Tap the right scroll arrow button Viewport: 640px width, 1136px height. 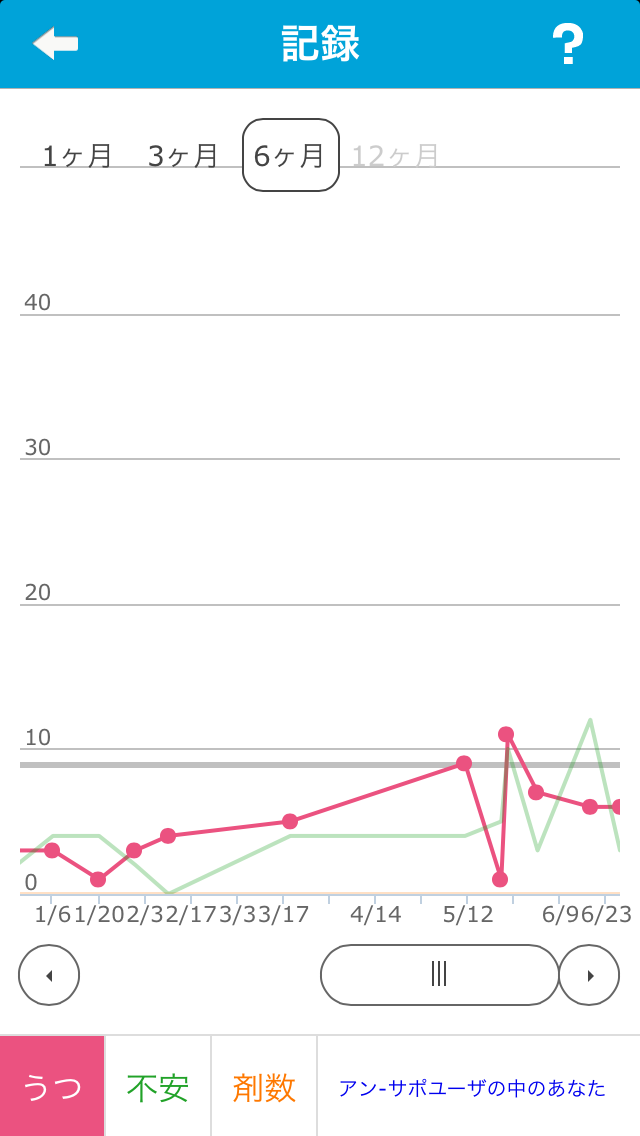(589, 975)
